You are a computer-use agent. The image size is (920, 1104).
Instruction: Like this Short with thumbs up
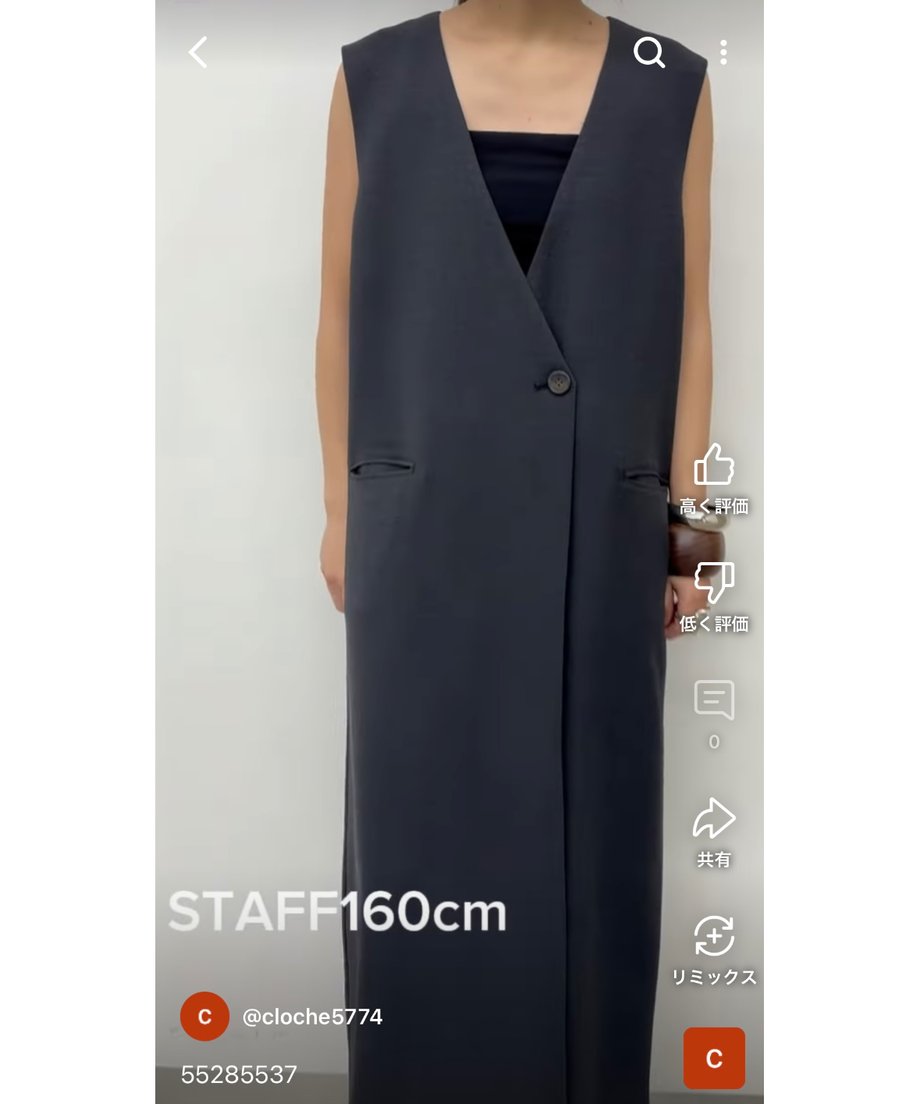[714, 466]
